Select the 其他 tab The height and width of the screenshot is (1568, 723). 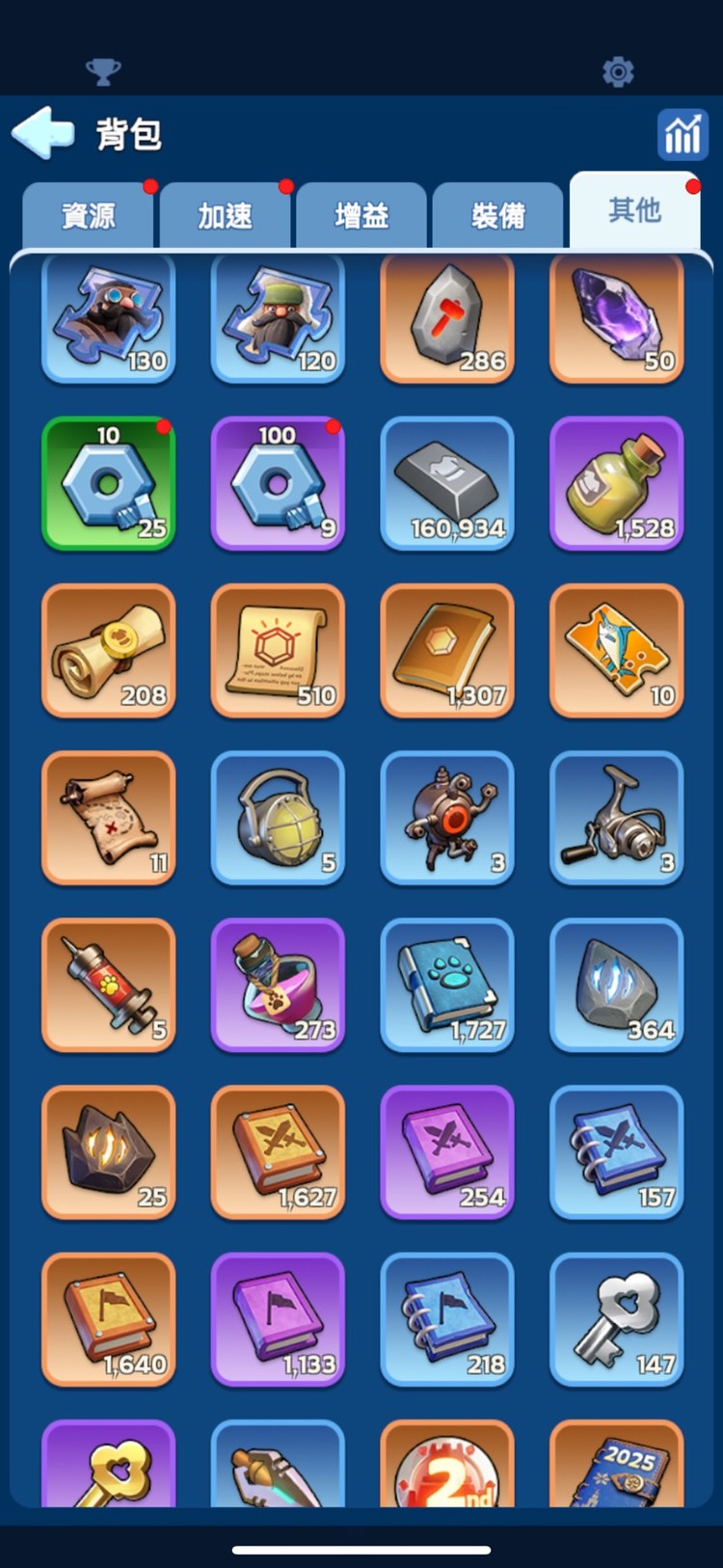[x=634, y=210]
